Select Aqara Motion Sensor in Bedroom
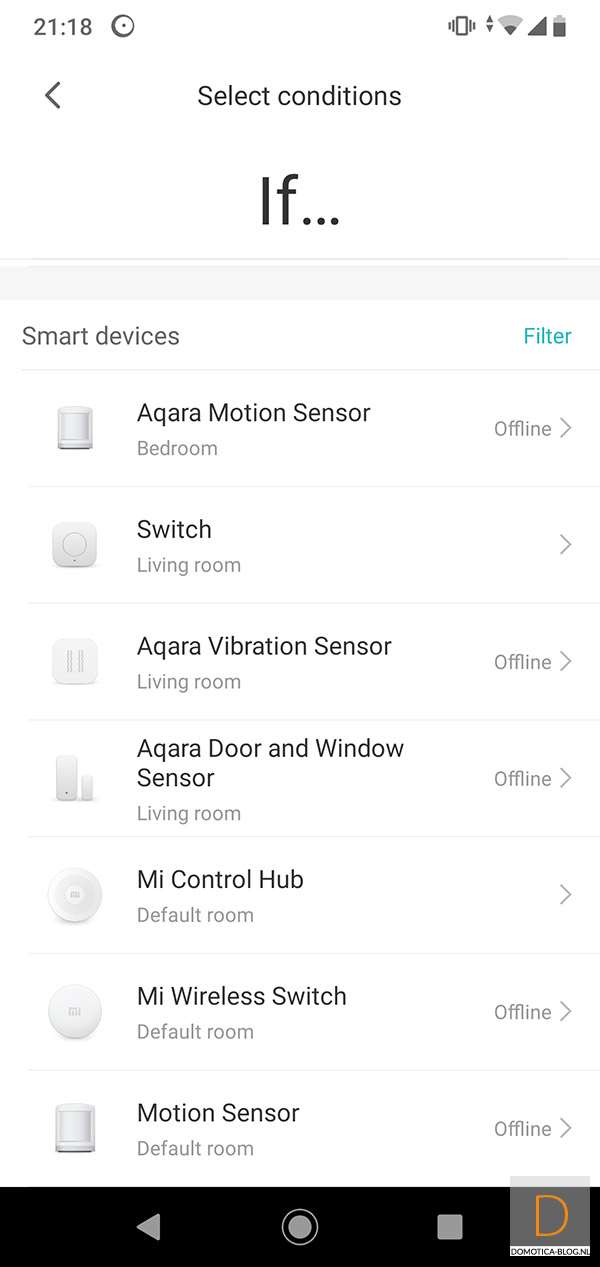The height and width of the screenshot is (1267, 600). coord(300,429)
